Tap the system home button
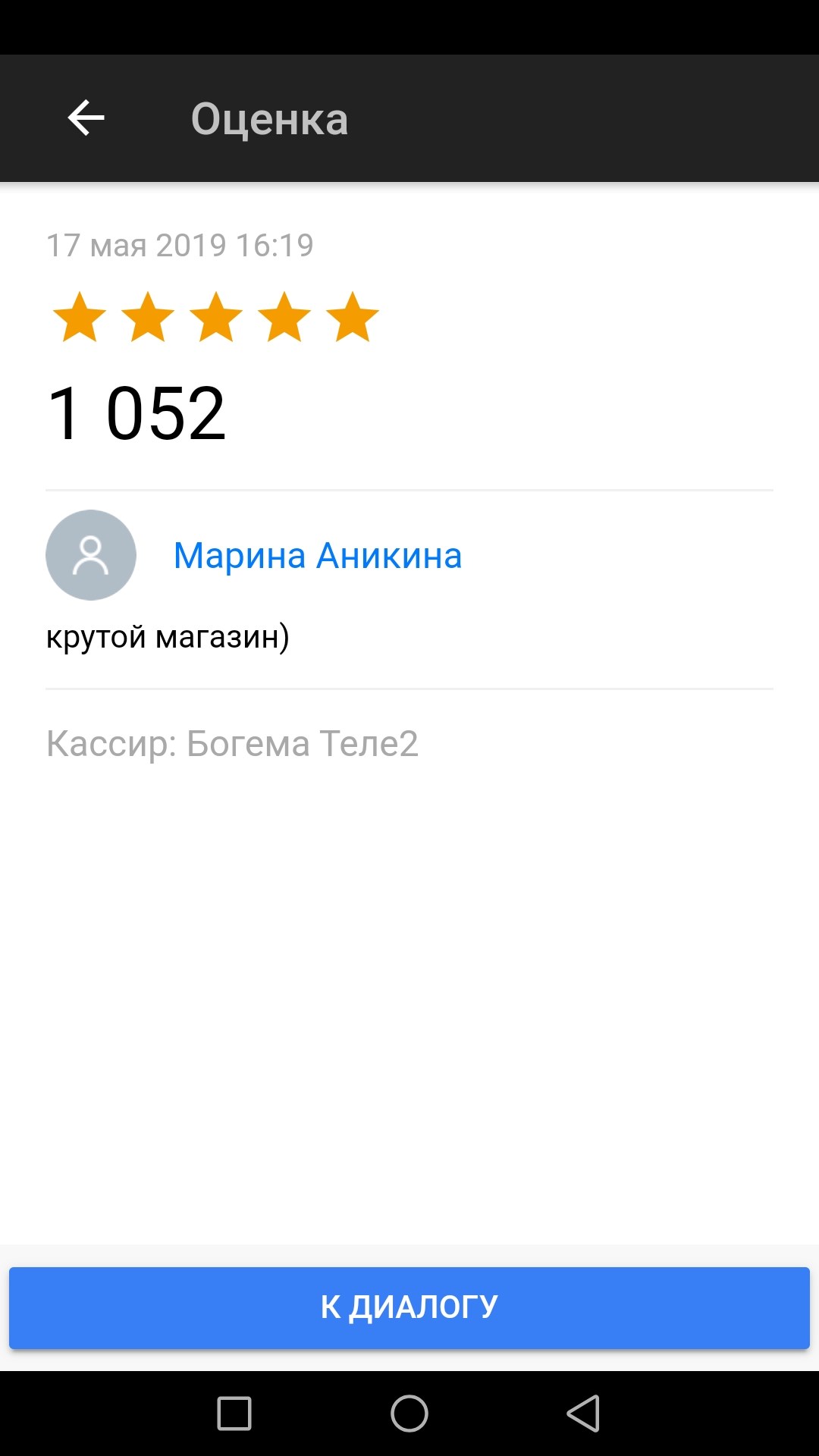Viewport: 819px width, 1456px height. click(x=409, y=1414)
